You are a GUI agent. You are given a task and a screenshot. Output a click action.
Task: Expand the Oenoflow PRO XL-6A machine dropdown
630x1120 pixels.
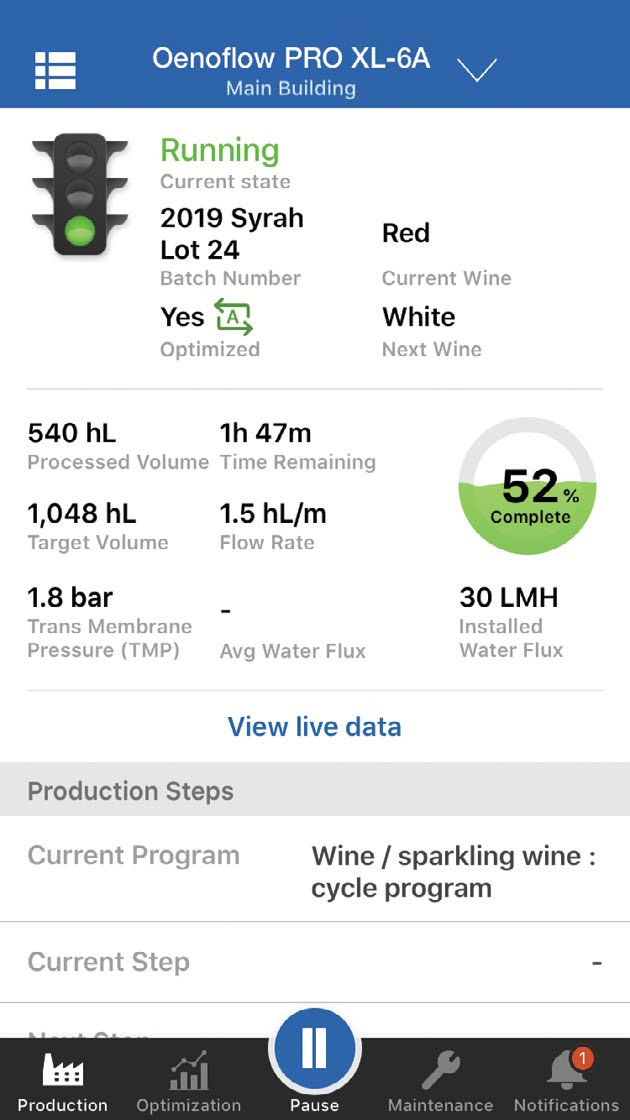(477, 70)
